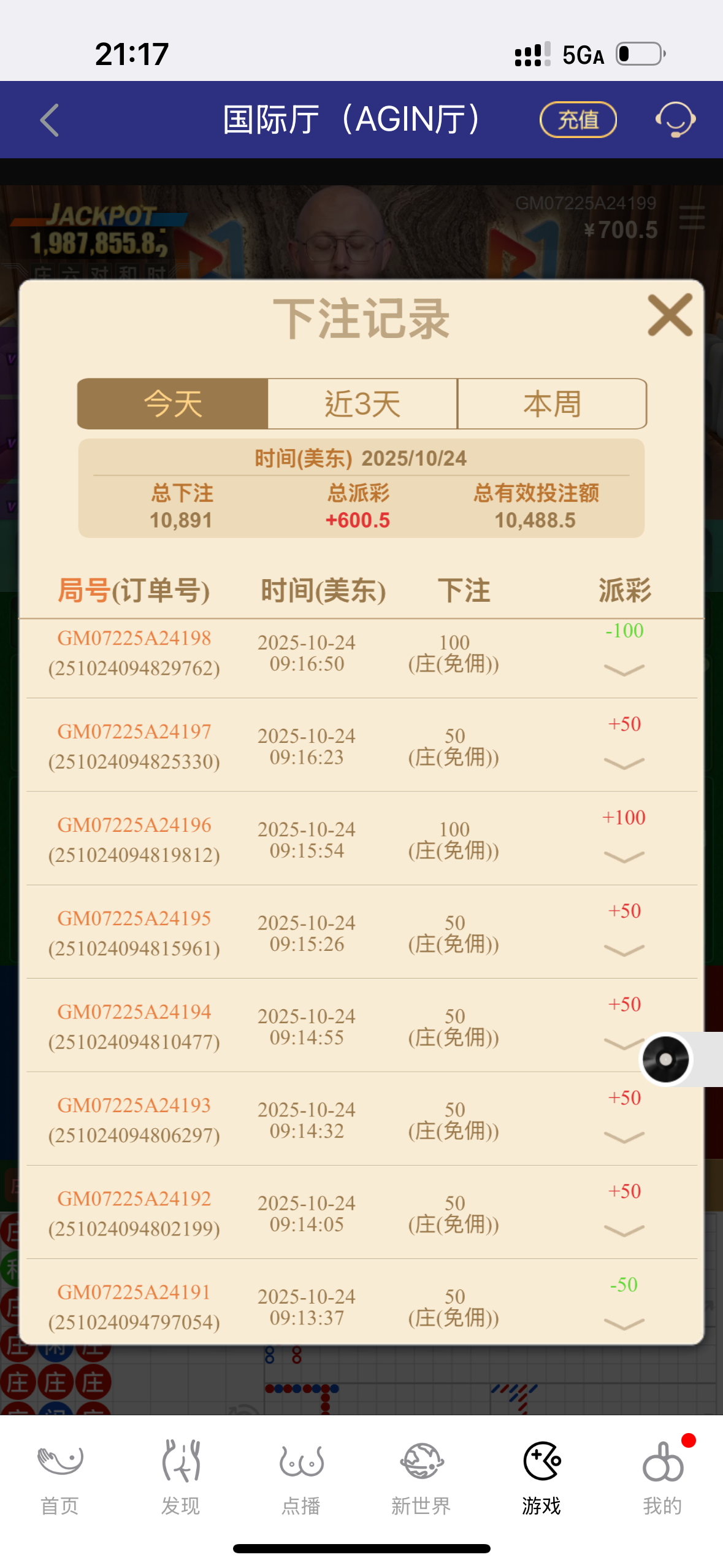Tap the floating black disc button
723x1568 pixels.
click(666, 1059)
